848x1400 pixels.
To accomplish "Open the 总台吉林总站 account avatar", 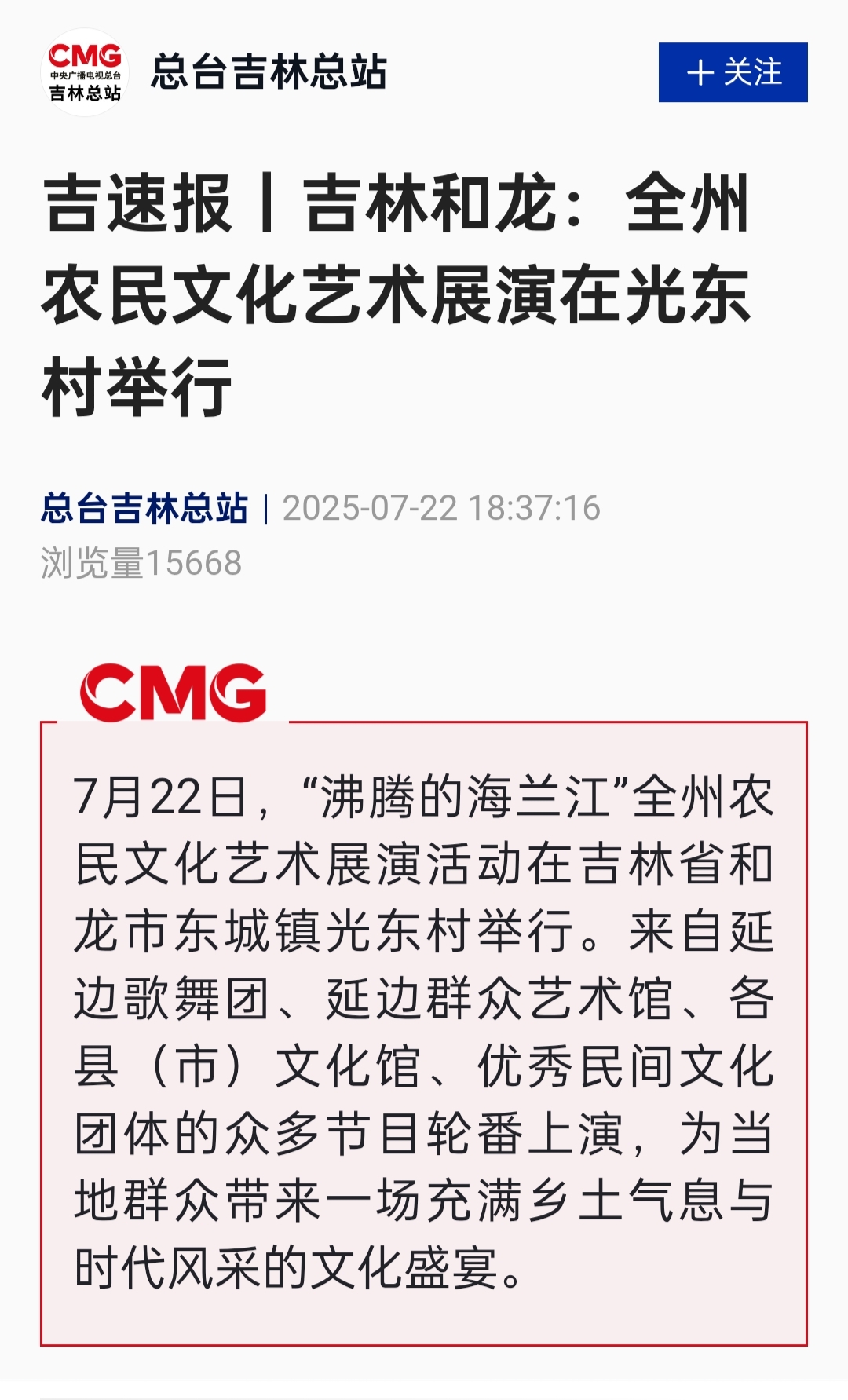I will coord(85,72).
